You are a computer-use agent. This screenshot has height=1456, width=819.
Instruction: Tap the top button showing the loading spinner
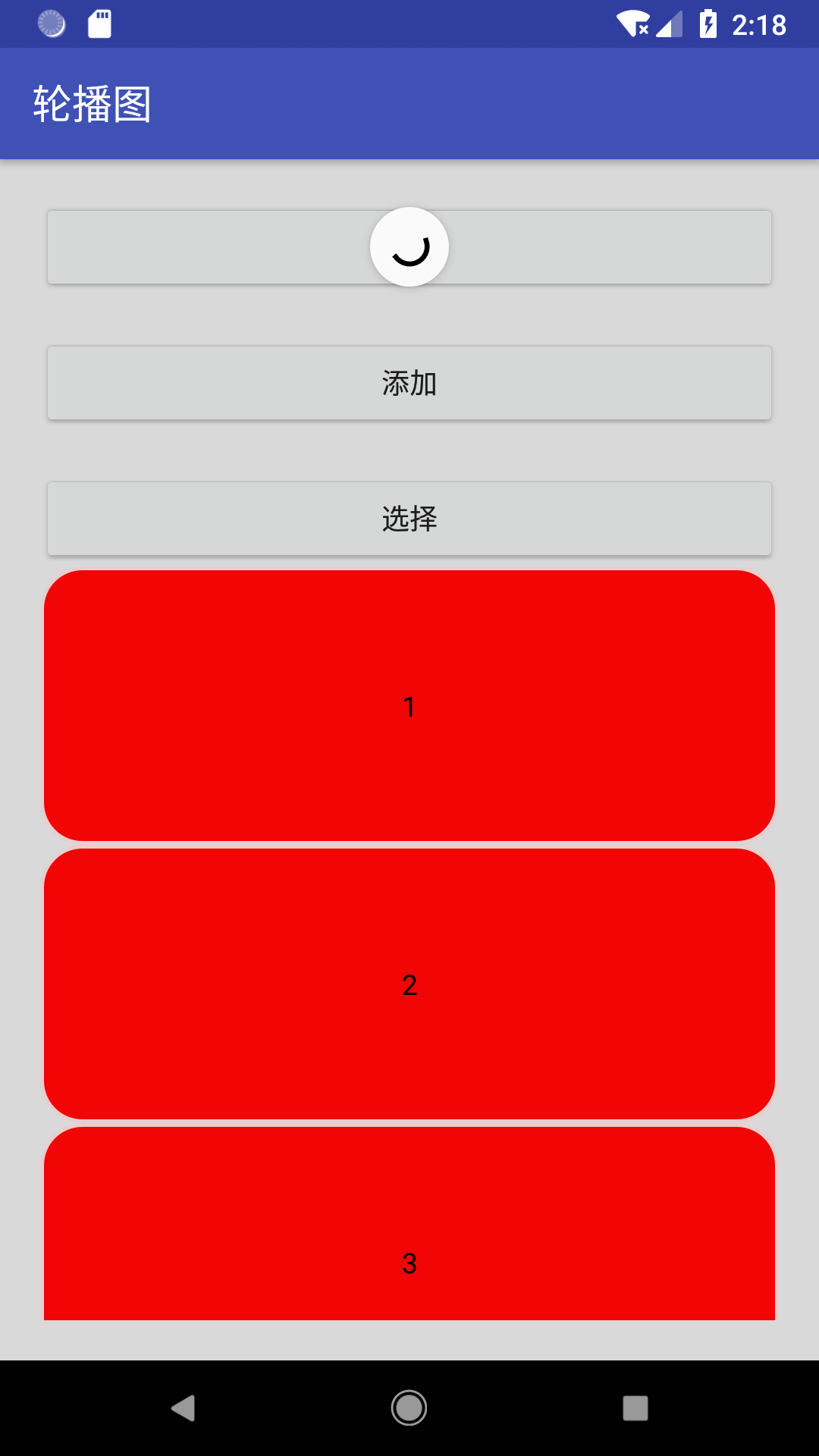tap(409, 247)
